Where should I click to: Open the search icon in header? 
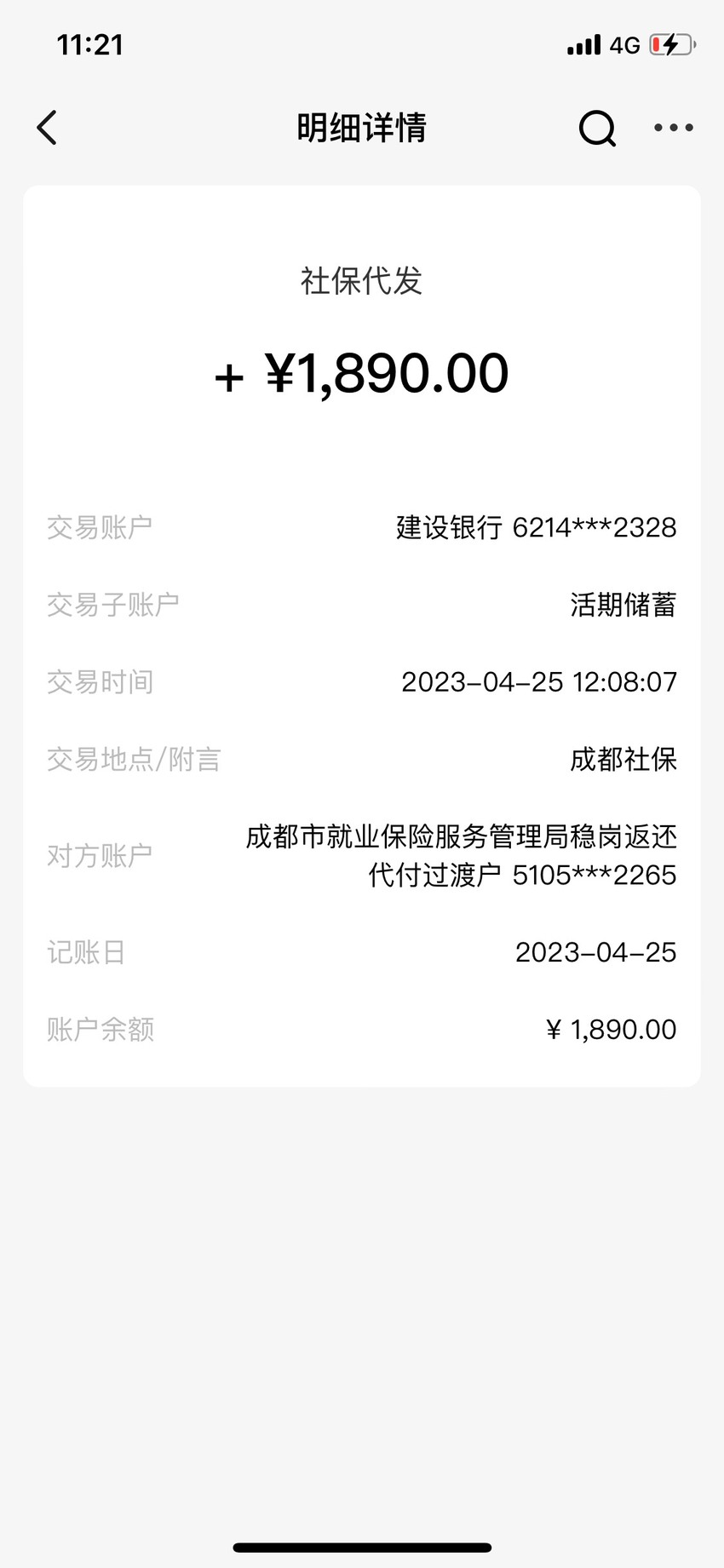tap(597, 129)
